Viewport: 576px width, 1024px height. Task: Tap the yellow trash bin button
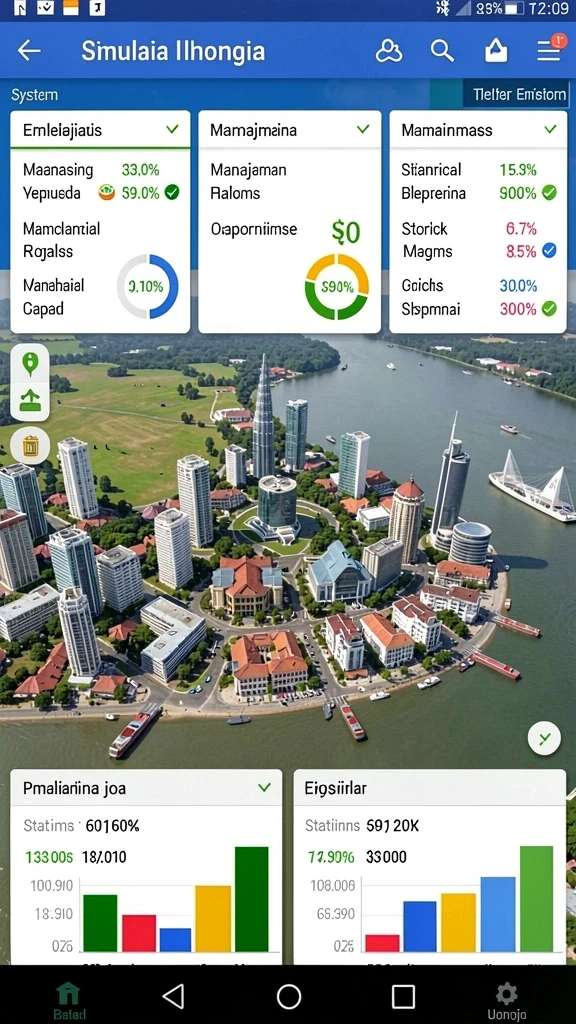click(x=31, y=445)
